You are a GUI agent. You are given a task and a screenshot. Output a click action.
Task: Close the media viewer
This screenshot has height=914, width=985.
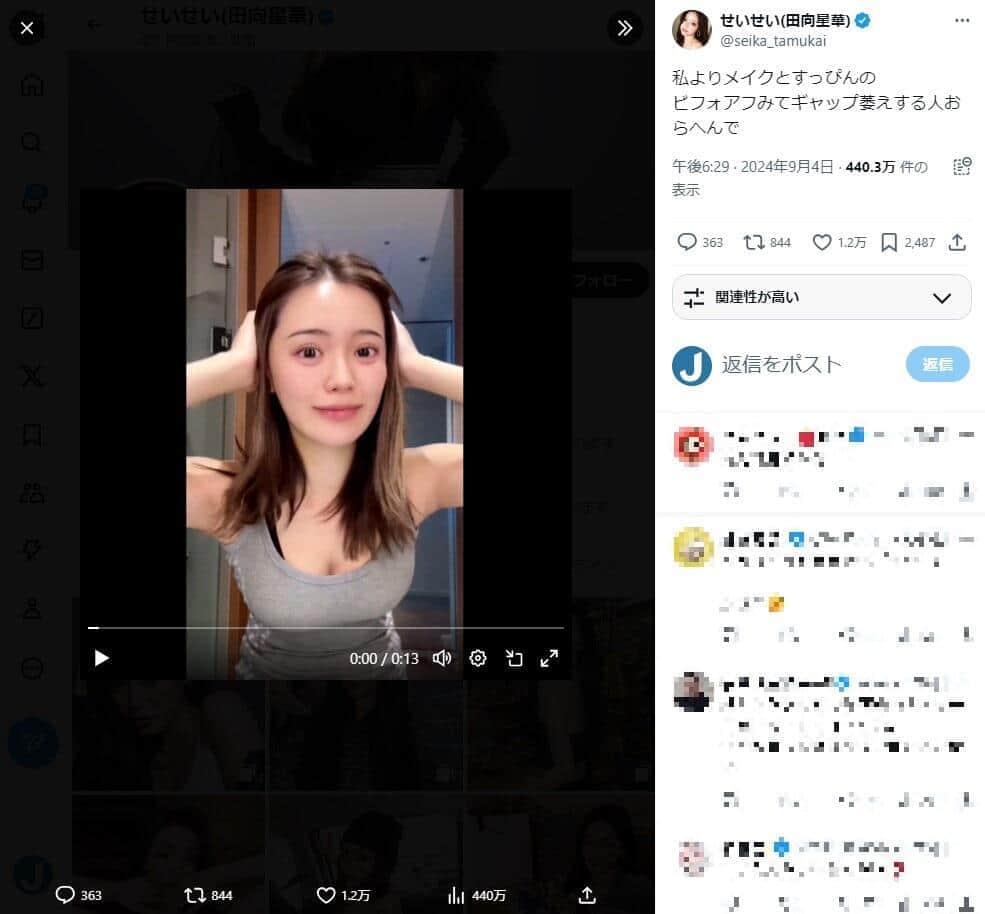27,28
